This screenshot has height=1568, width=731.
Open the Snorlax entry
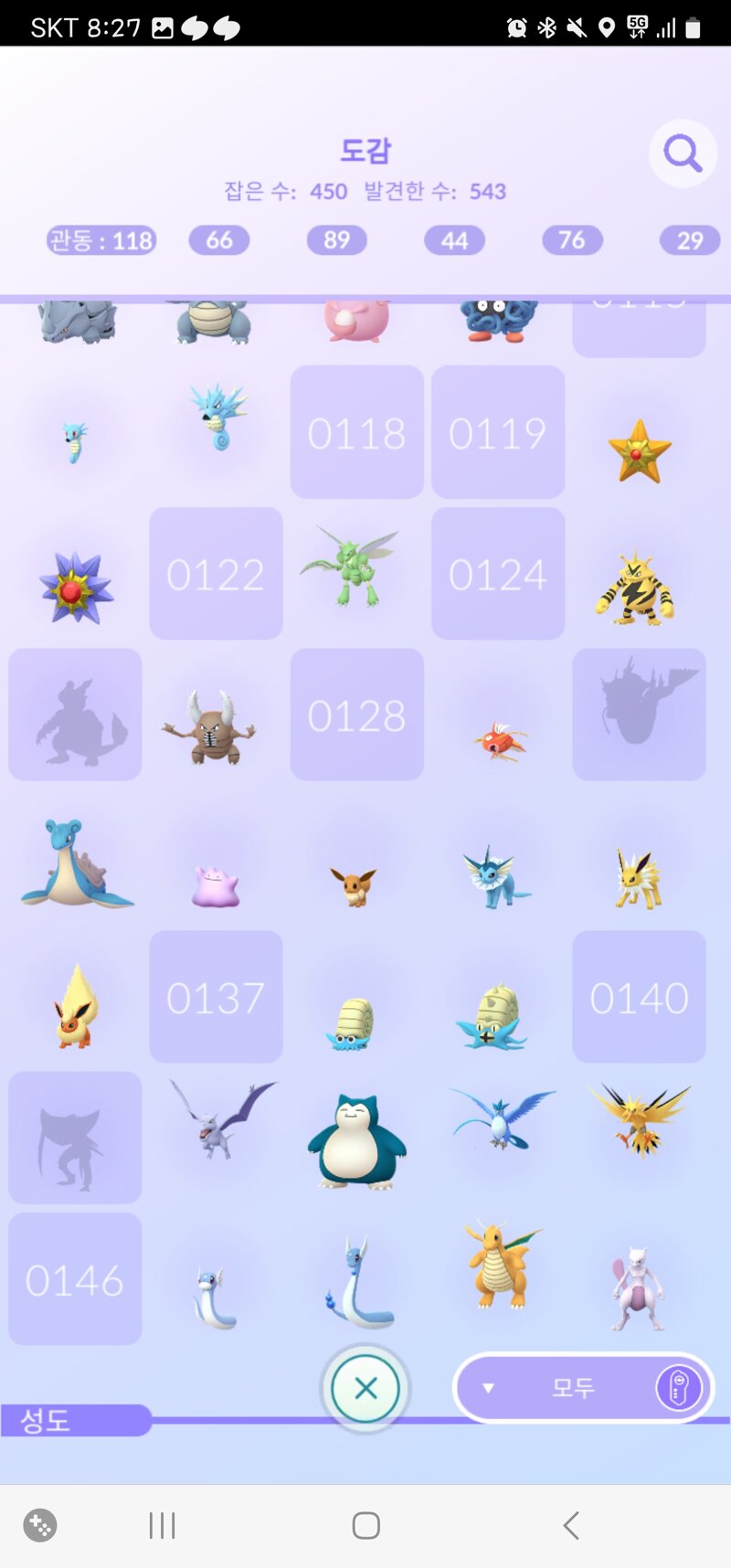click(356, 1140)
